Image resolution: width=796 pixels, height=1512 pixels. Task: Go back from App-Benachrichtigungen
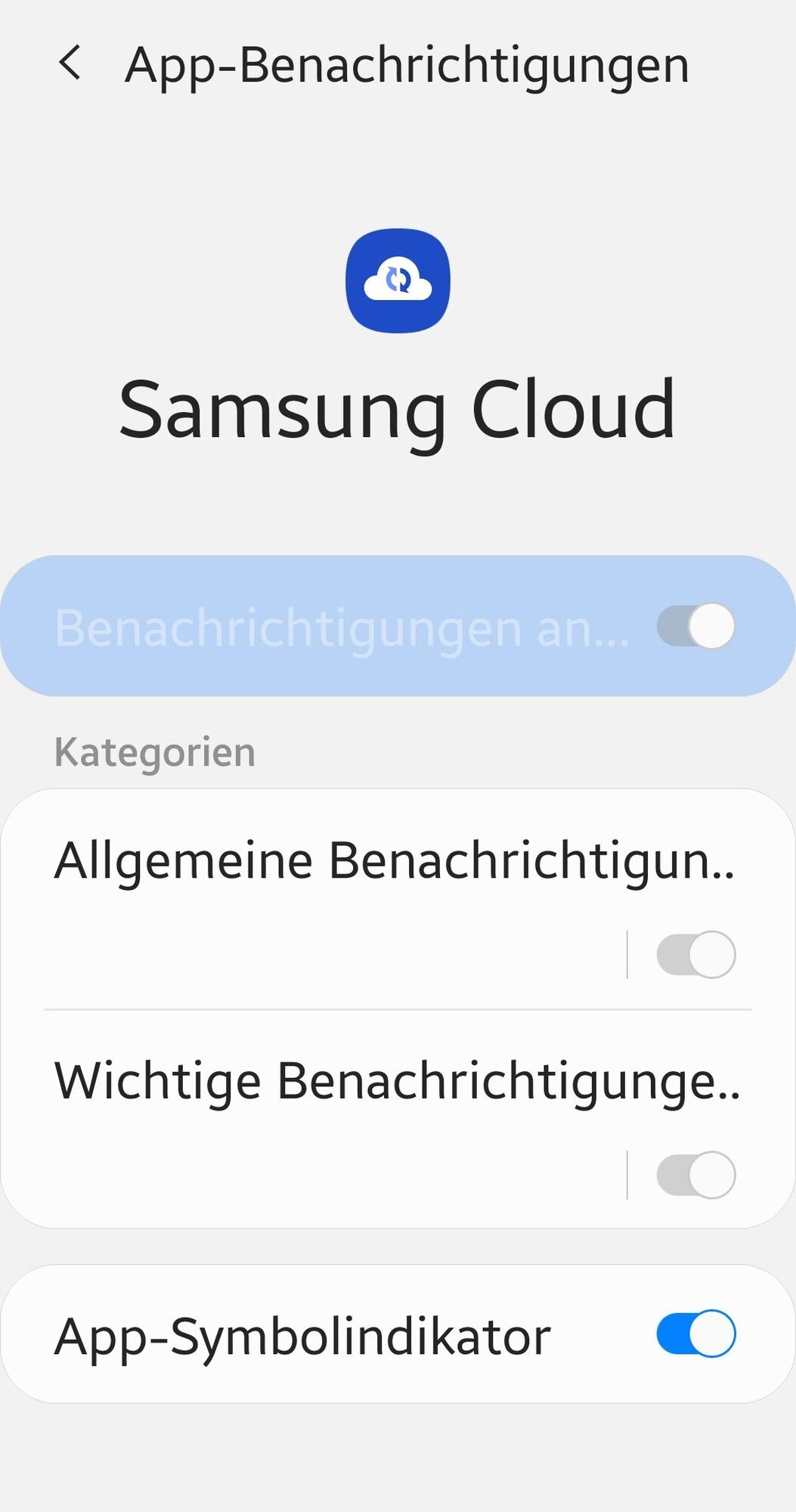pos(70,64)
